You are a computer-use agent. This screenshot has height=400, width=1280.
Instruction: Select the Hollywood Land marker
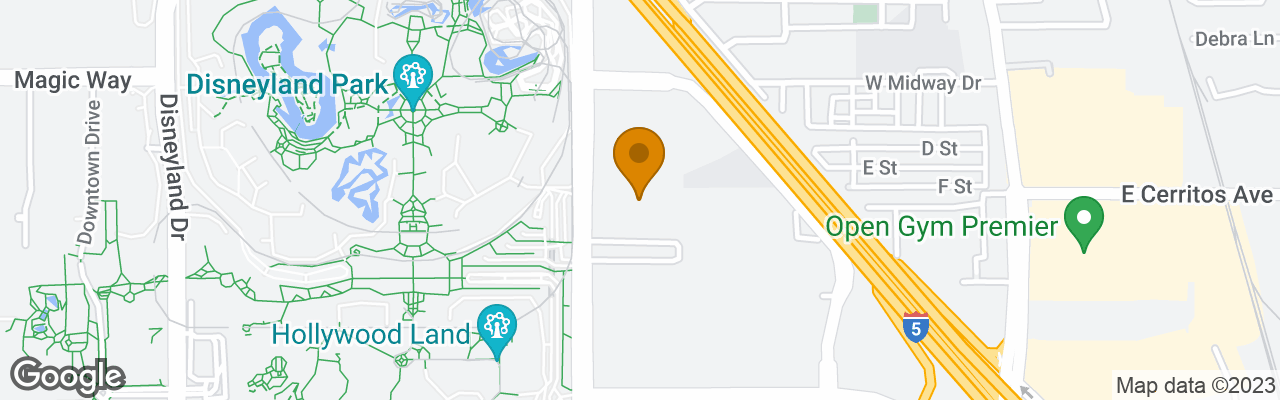(x=495, y=328)
